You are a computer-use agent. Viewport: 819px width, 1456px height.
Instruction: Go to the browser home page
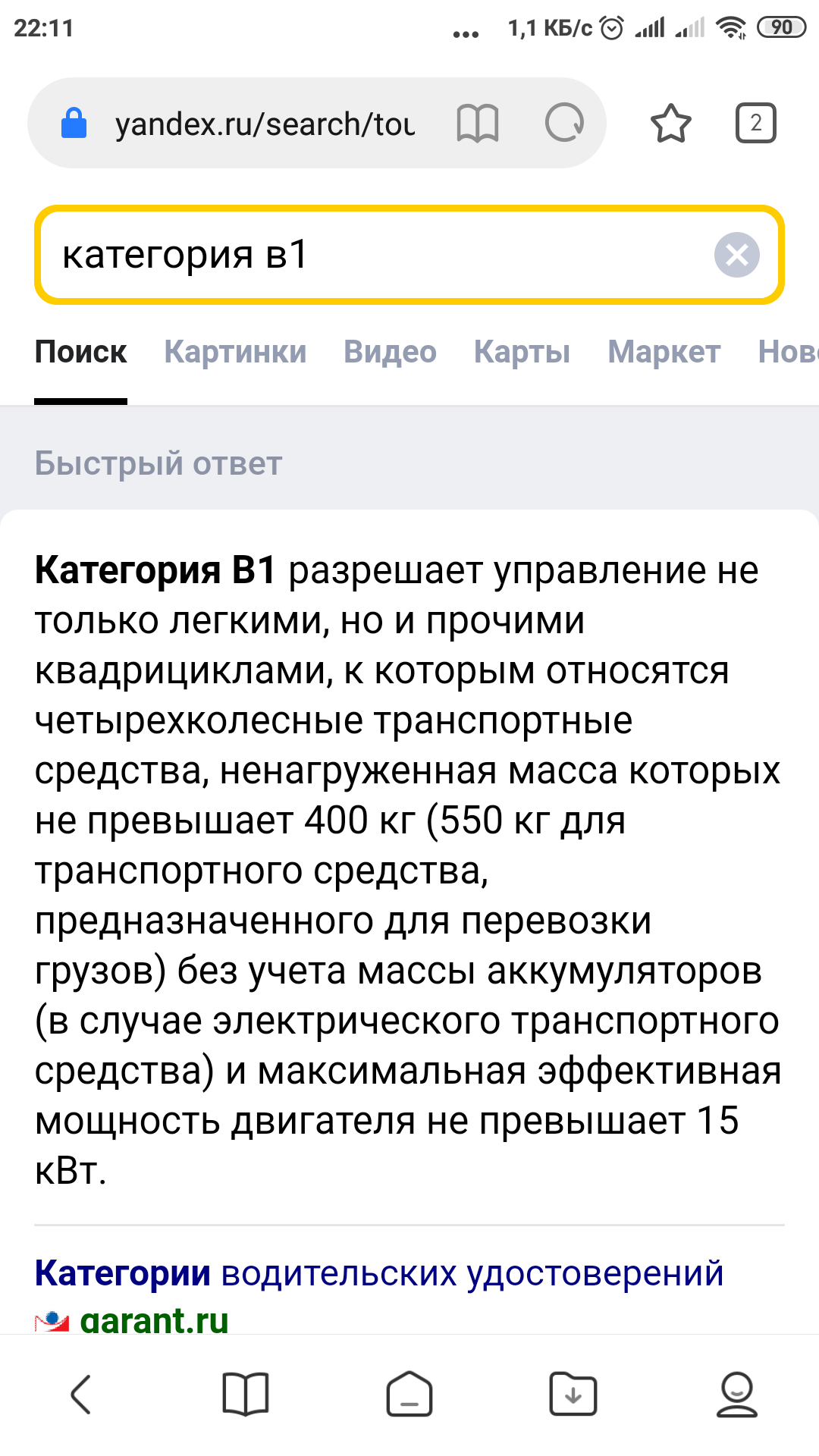[x=409, y=1394]
